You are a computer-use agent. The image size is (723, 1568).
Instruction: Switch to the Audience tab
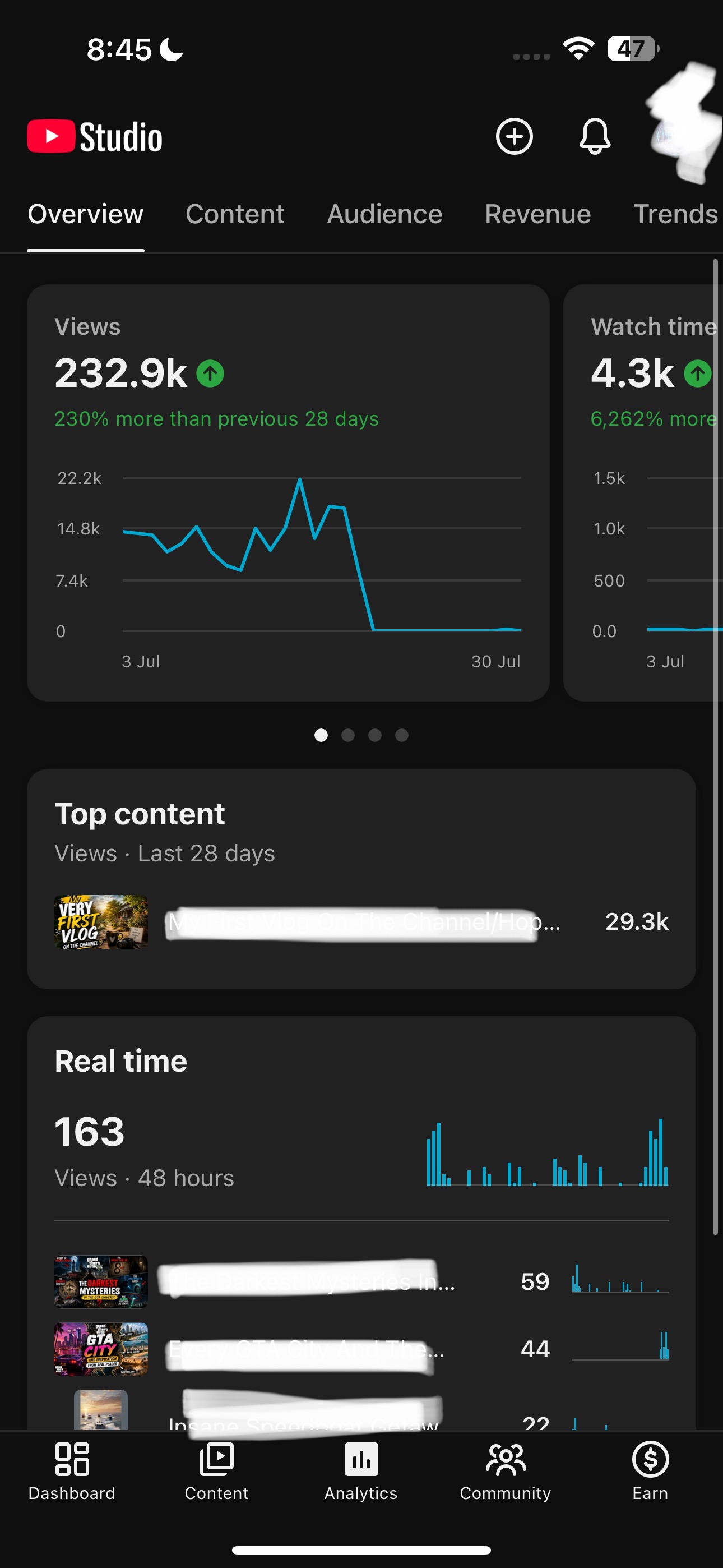coord(384,214)
